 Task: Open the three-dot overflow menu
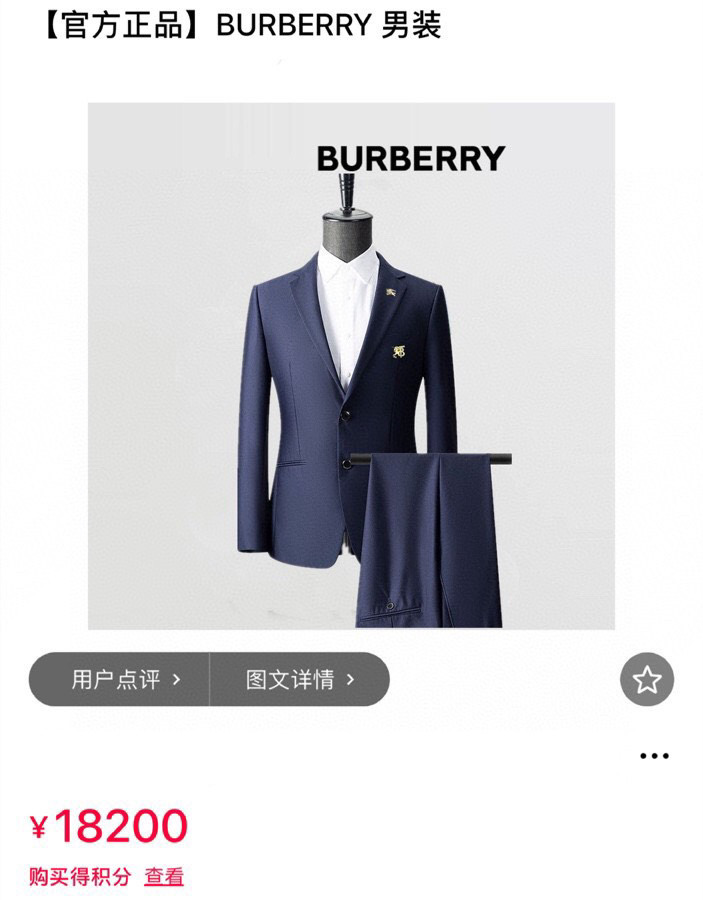654,756
